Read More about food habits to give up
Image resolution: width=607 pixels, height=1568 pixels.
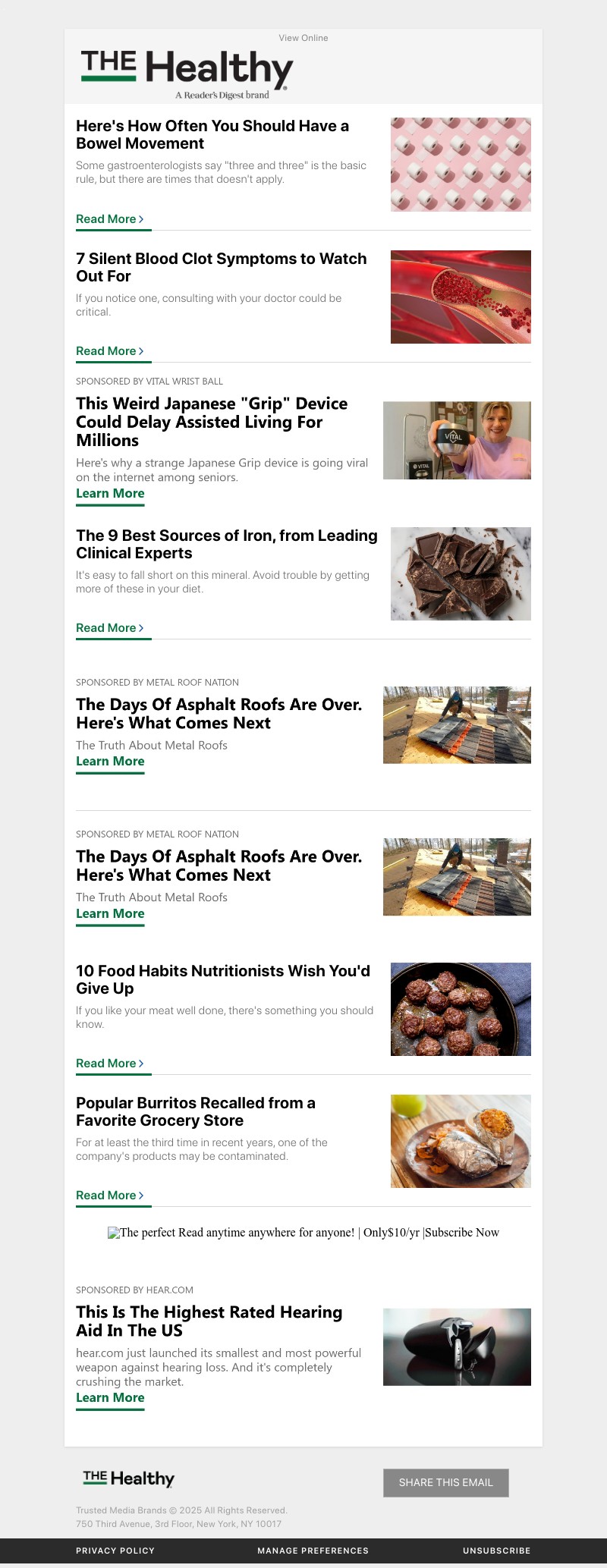[110, 1064]
